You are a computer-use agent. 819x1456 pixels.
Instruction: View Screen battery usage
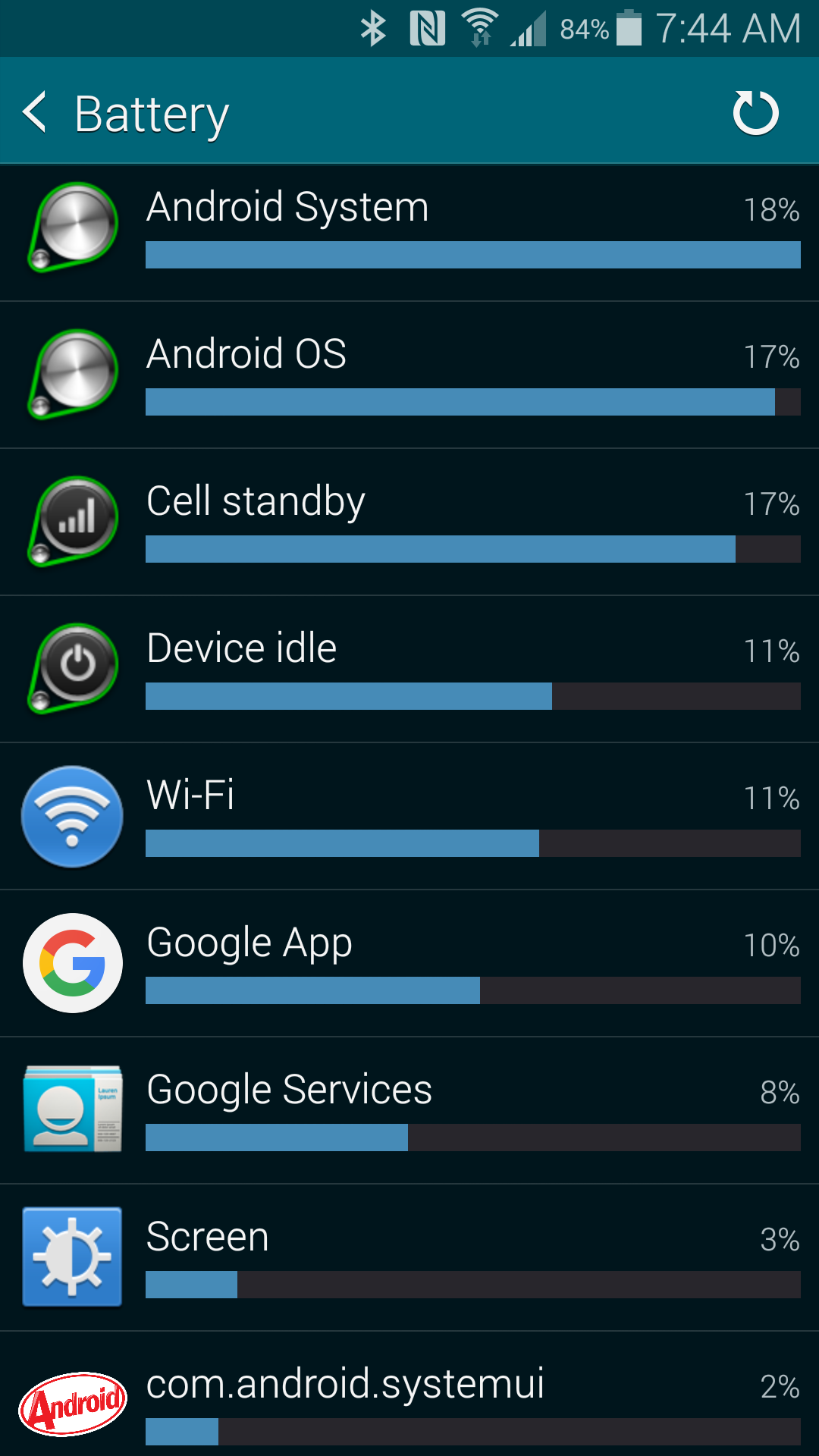pos(409,1258)
